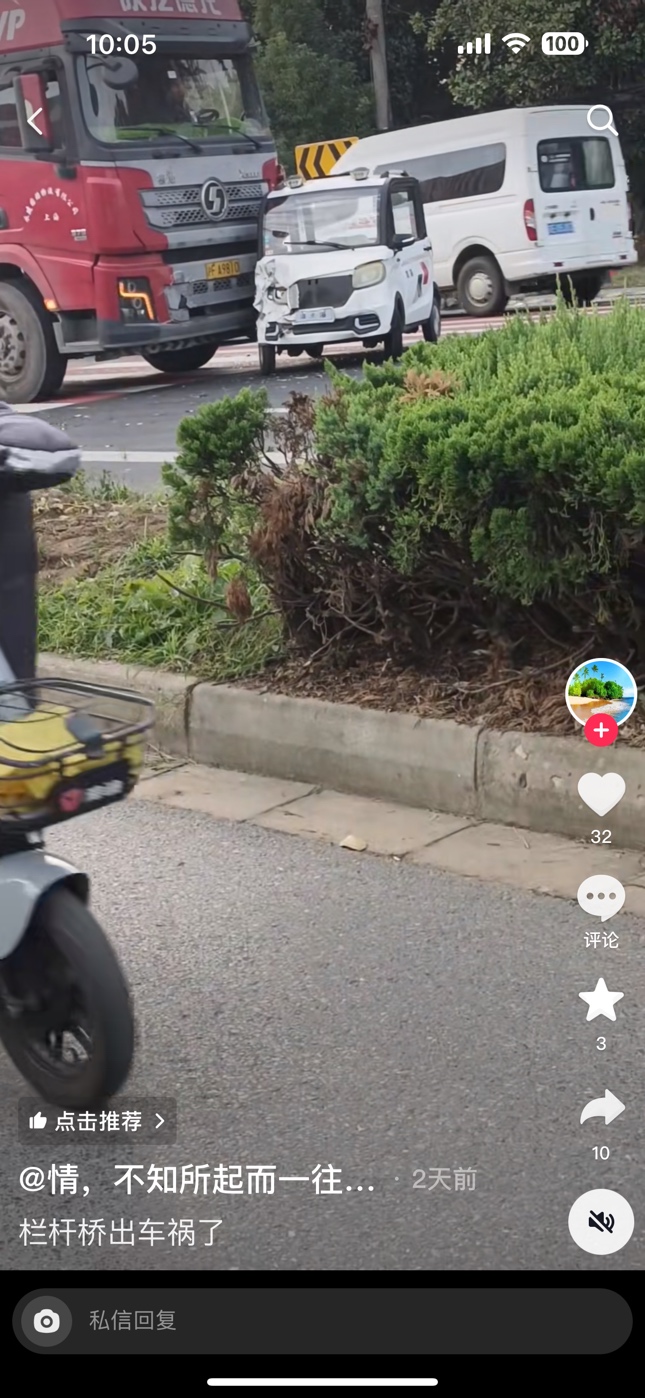Tap the 点击推荐 recommend chip
This screenshot has width=645, height=1398.
(97, 1121)
